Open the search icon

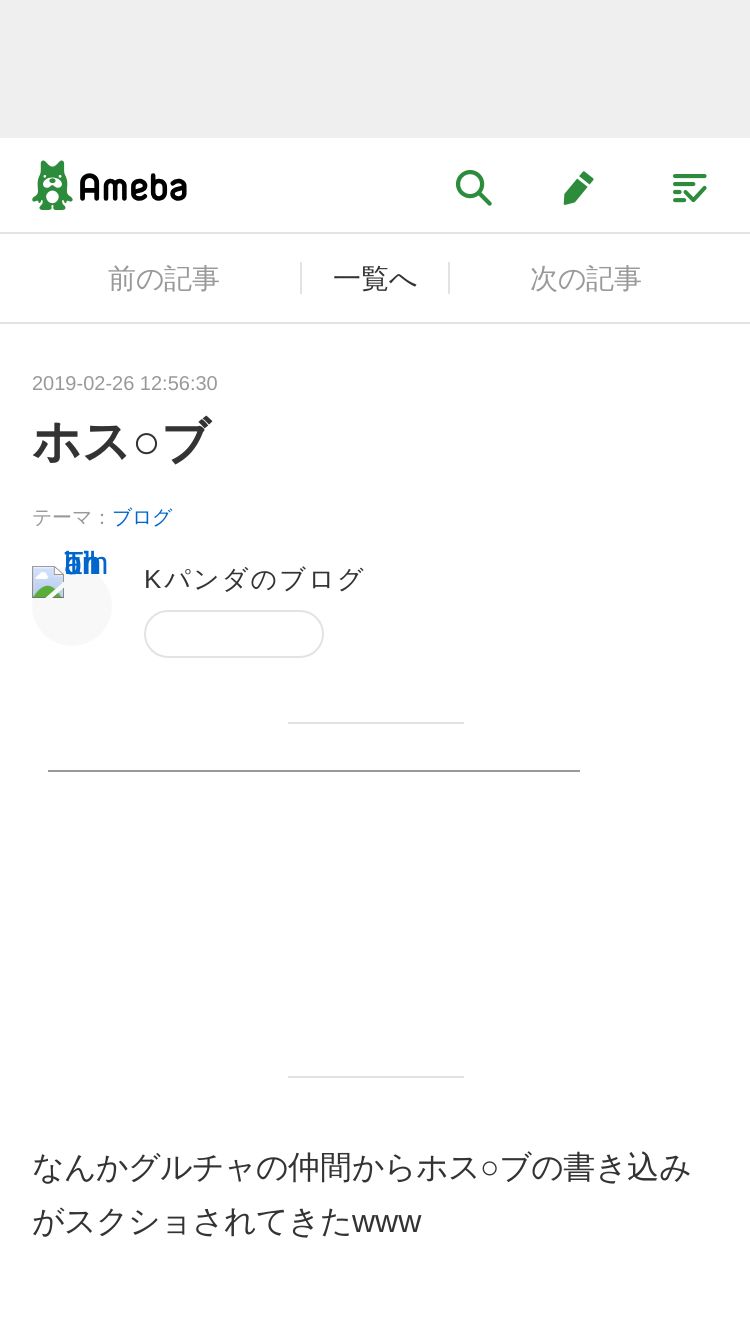(x=473, y=187)
